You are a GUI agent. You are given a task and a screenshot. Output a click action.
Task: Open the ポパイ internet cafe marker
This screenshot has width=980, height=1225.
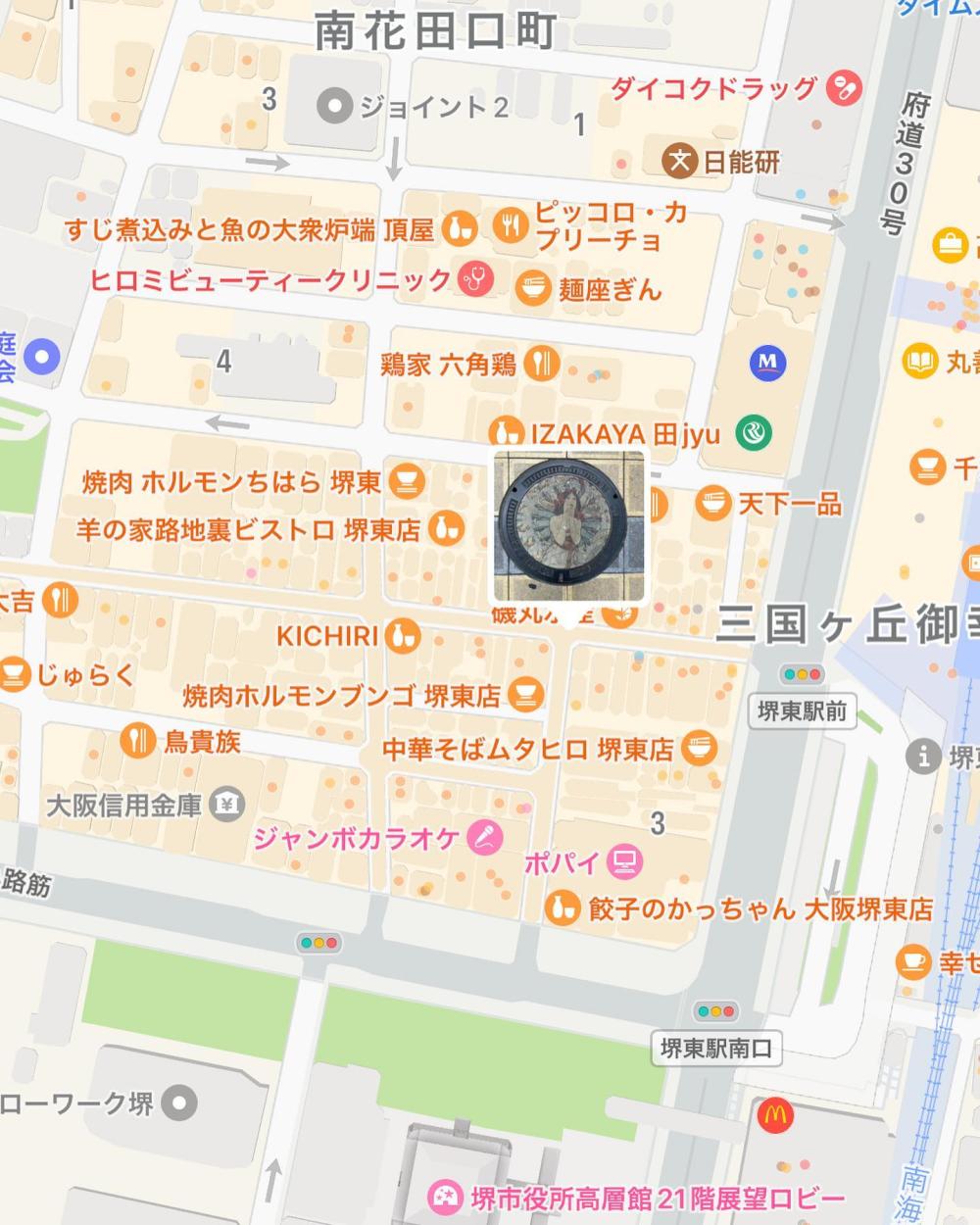(623, 862)
